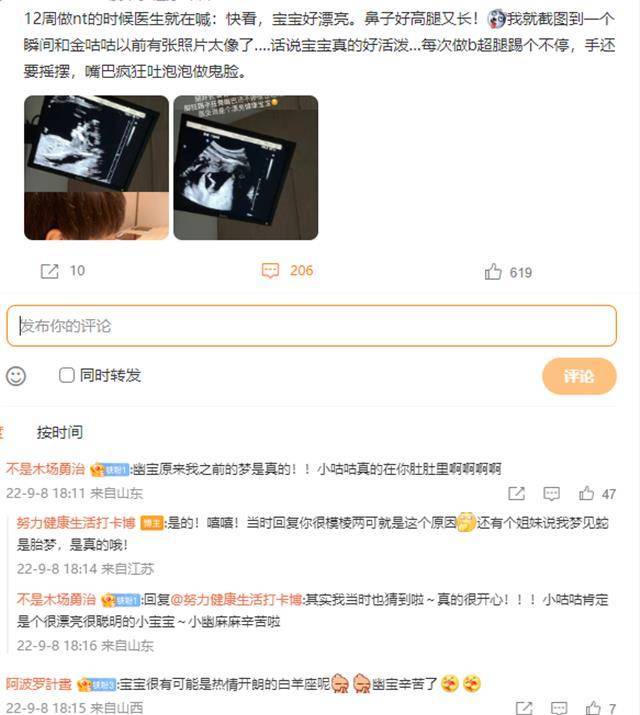Open 阿波罗計畫's profile
Viewport: 640px width, 715px height.
coord(38,684)
